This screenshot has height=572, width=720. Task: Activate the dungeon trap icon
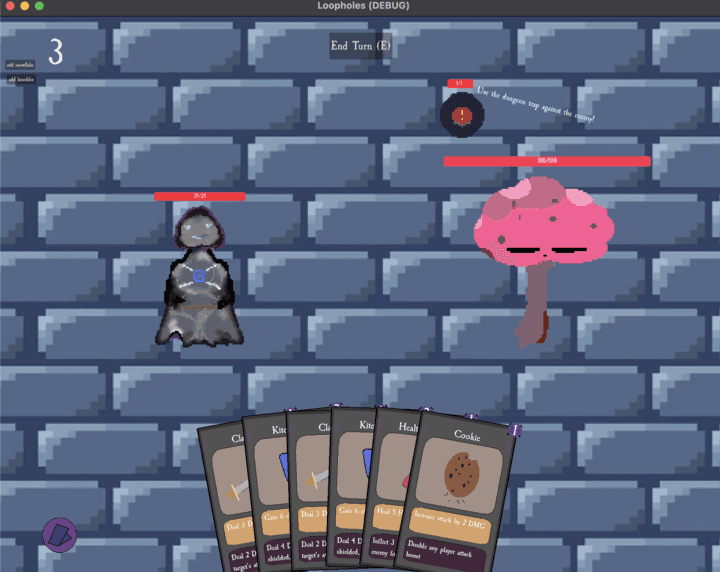[462, 115]
